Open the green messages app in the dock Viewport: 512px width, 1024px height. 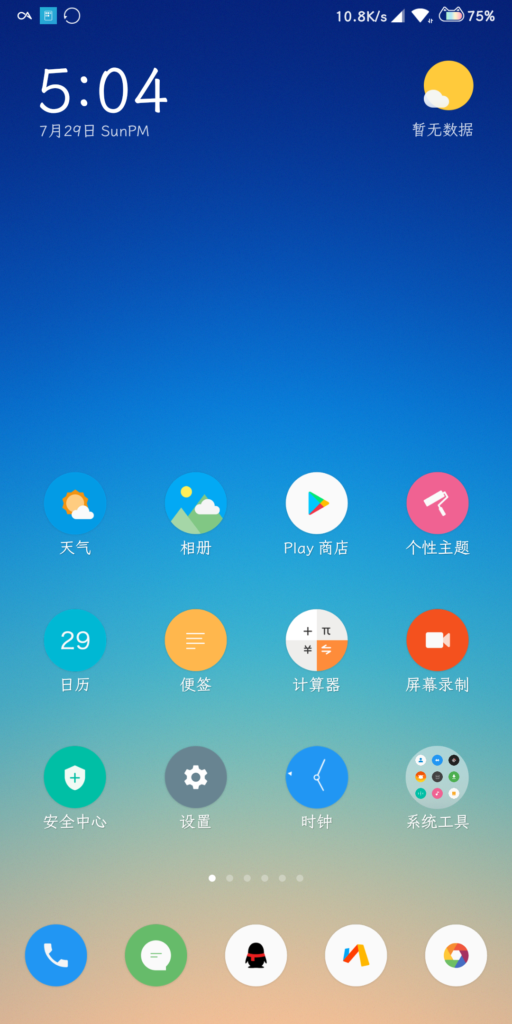pos(156,955)
